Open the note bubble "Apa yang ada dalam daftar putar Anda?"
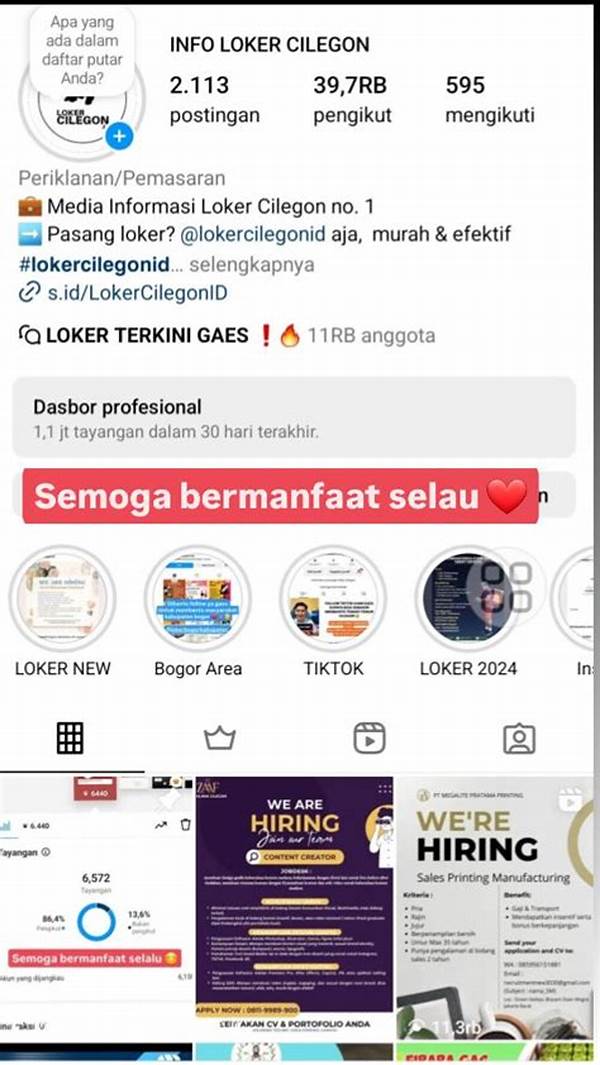This screenshot has width=600, height=1065. pyautogui.click(x=82, y=48)
